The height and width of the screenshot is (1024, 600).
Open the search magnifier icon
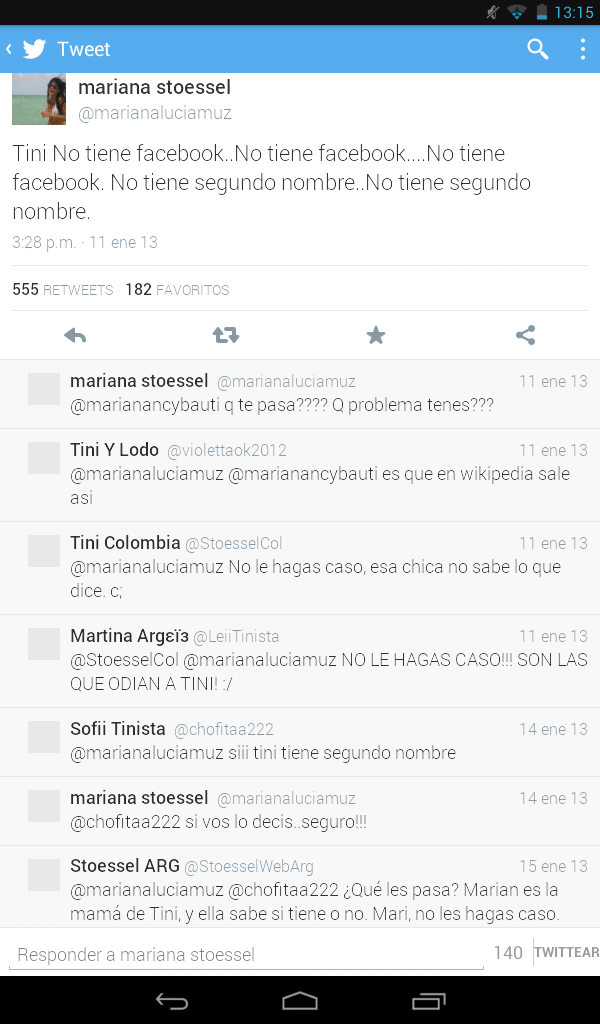(538, 49)
